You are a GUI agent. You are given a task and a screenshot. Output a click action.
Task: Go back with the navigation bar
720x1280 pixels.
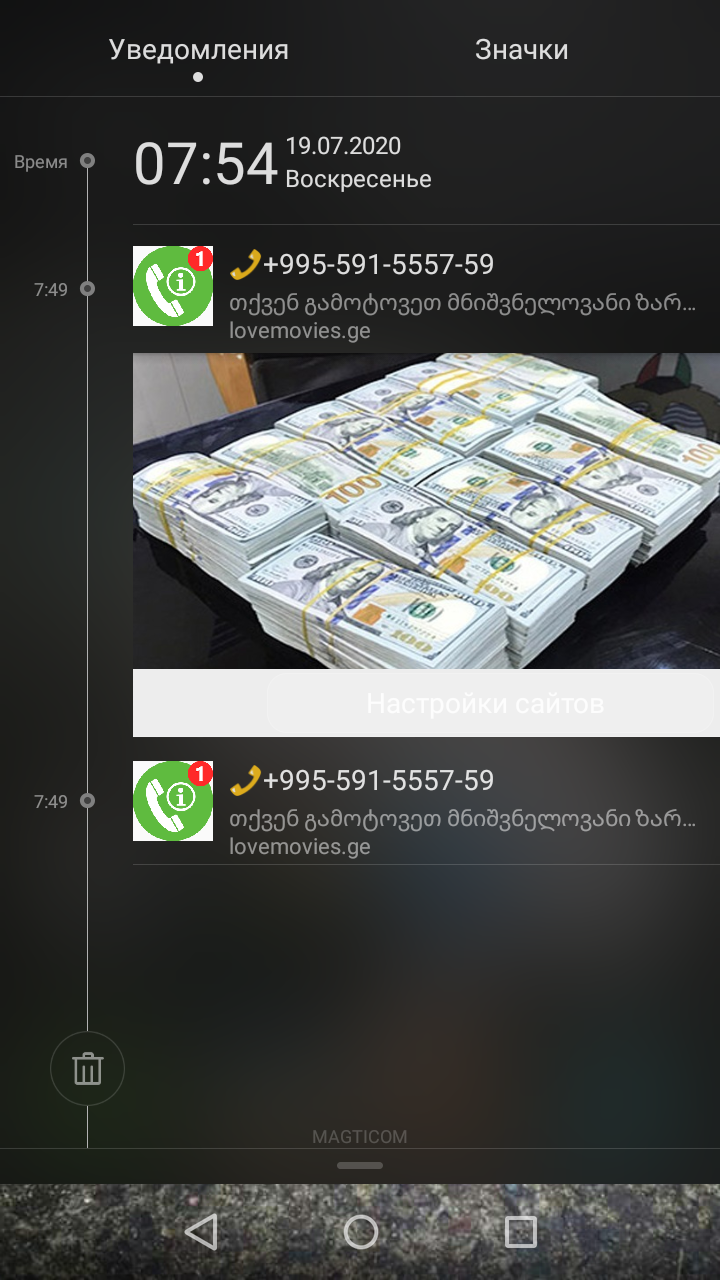(201, 1232)
